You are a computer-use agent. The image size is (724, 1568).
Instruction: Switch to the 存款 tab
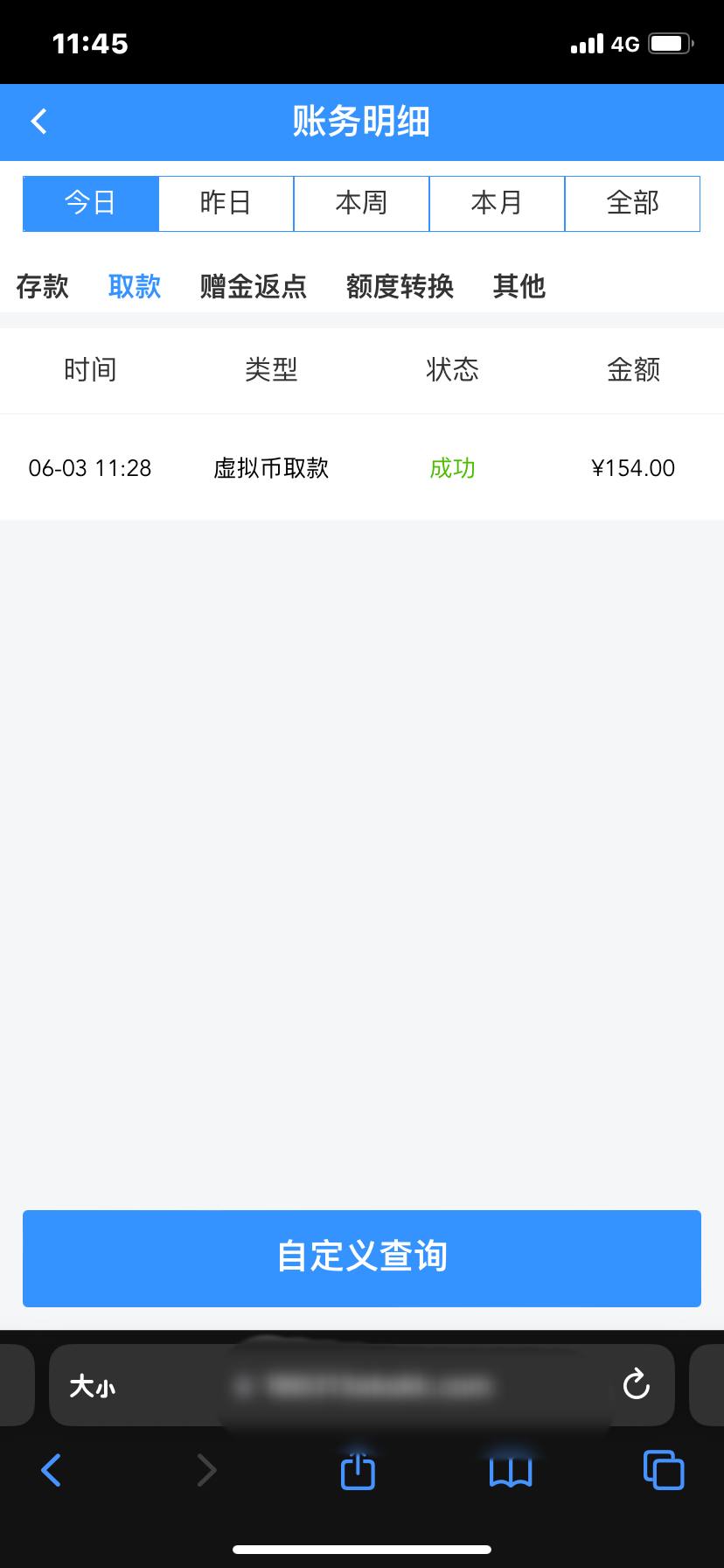42,286
